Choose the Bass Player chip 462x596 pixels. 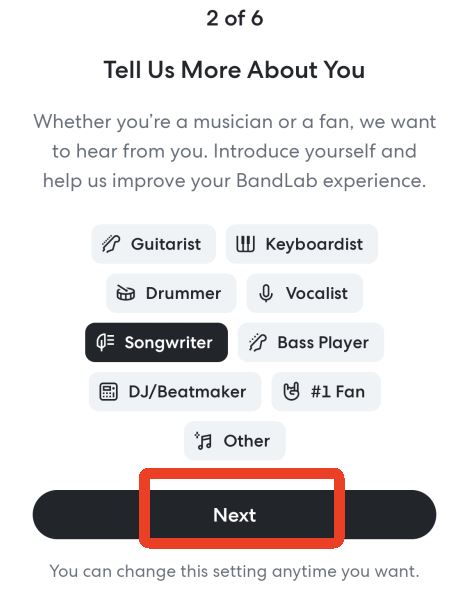tap(311, 342)
